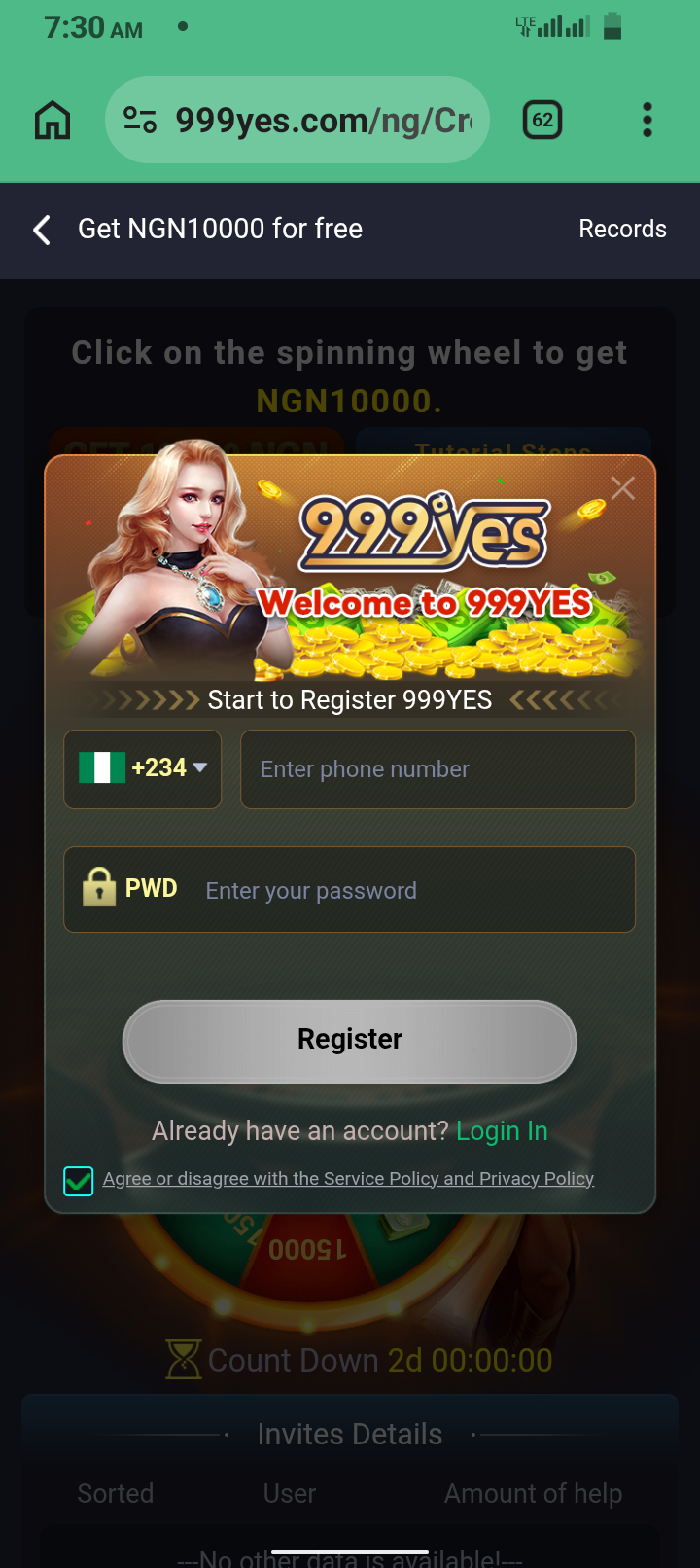
Task: Open the Login In link
Action: coord(502,1131)
